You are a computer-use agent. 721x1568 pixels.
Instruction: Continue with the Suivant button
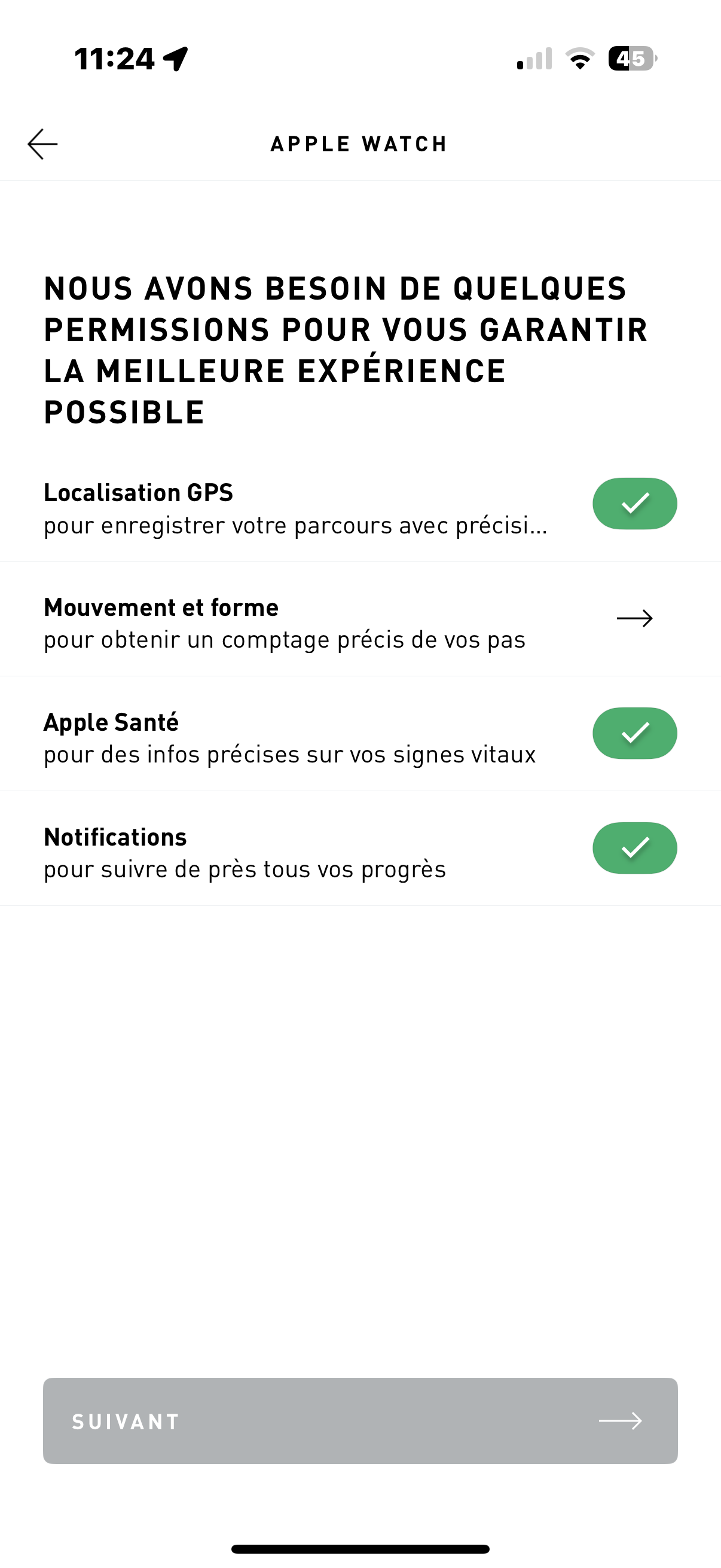[360, 1421]
